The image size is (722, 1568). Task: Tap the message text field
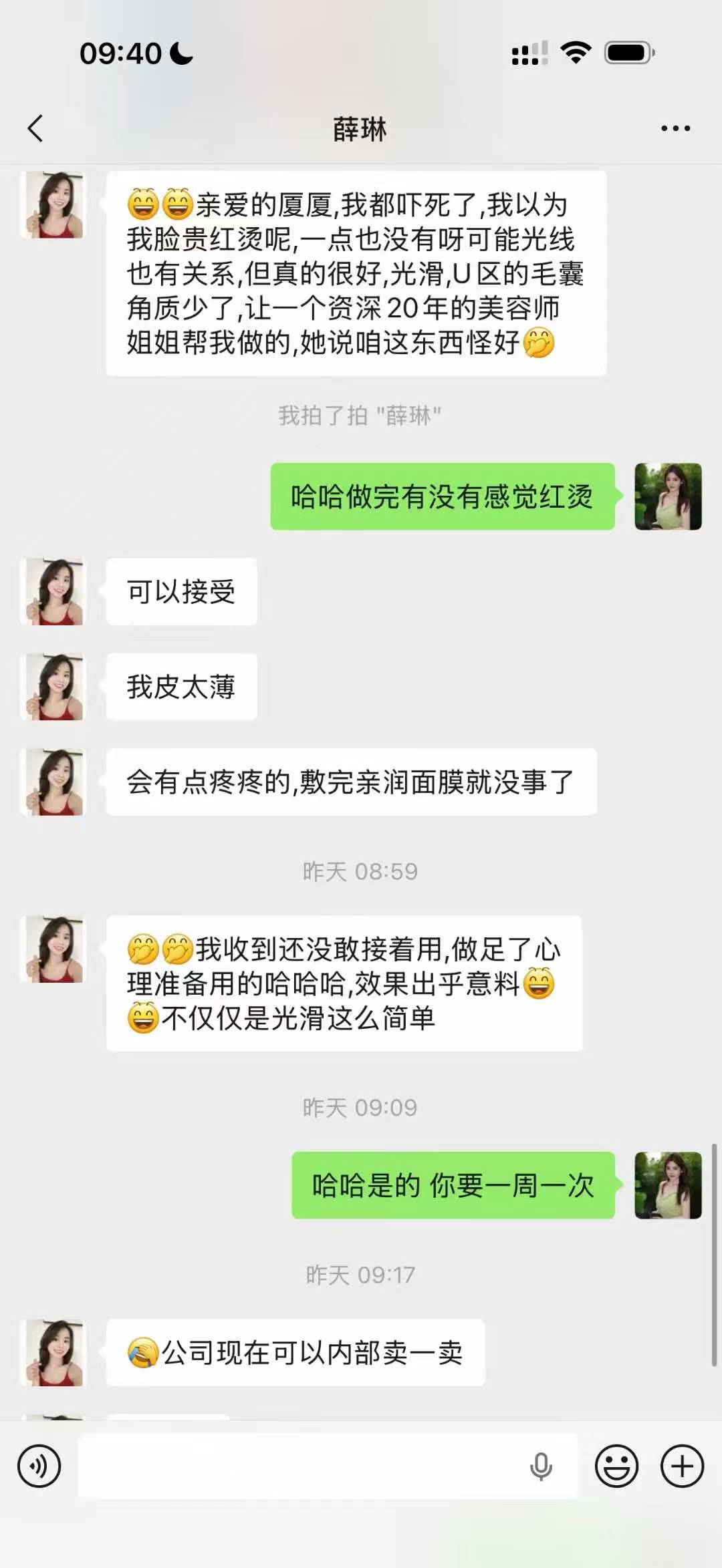point(301,1466)
